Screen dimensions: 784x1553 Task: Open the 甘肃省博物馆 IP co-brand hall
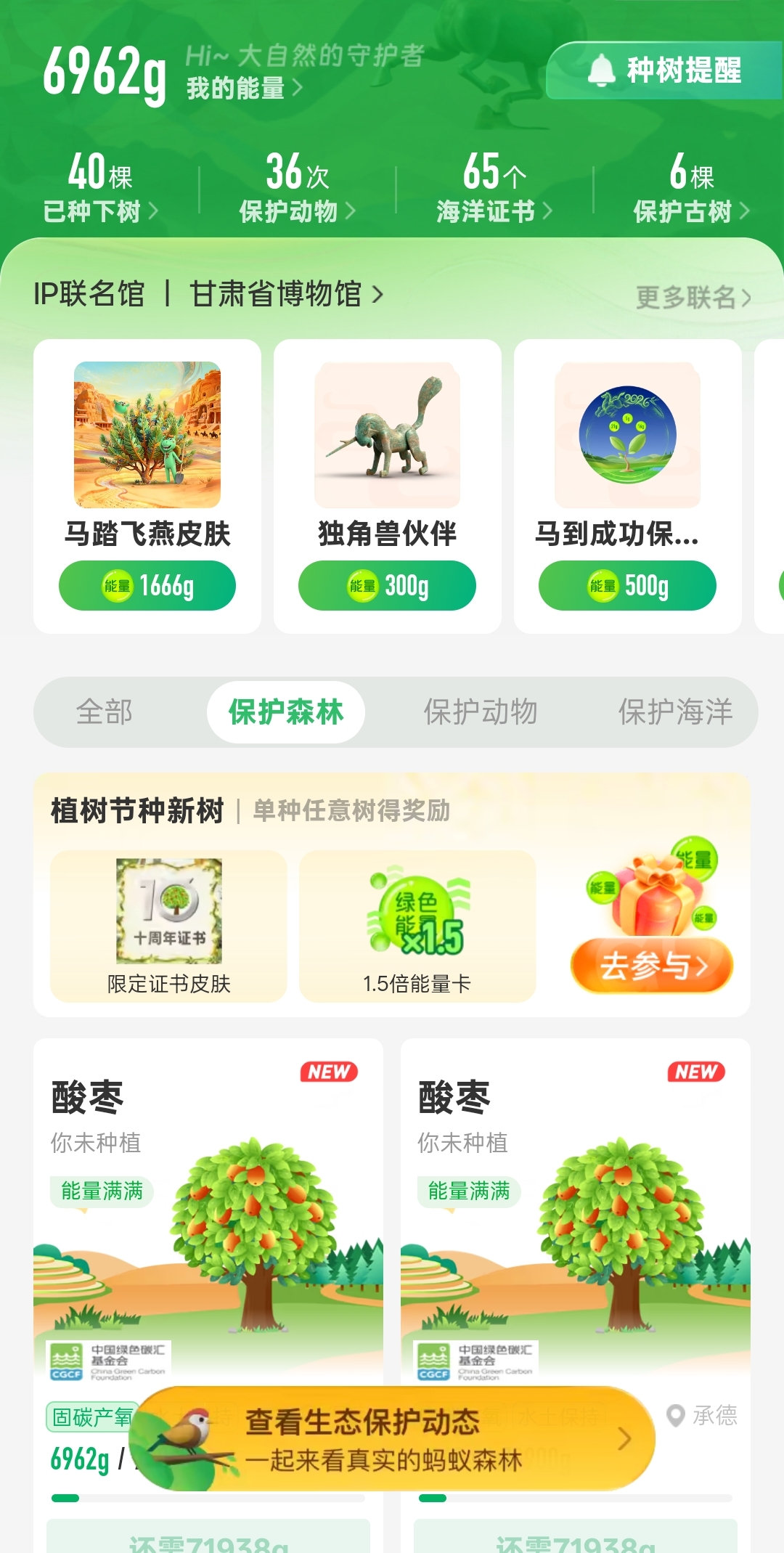(285, 294)
